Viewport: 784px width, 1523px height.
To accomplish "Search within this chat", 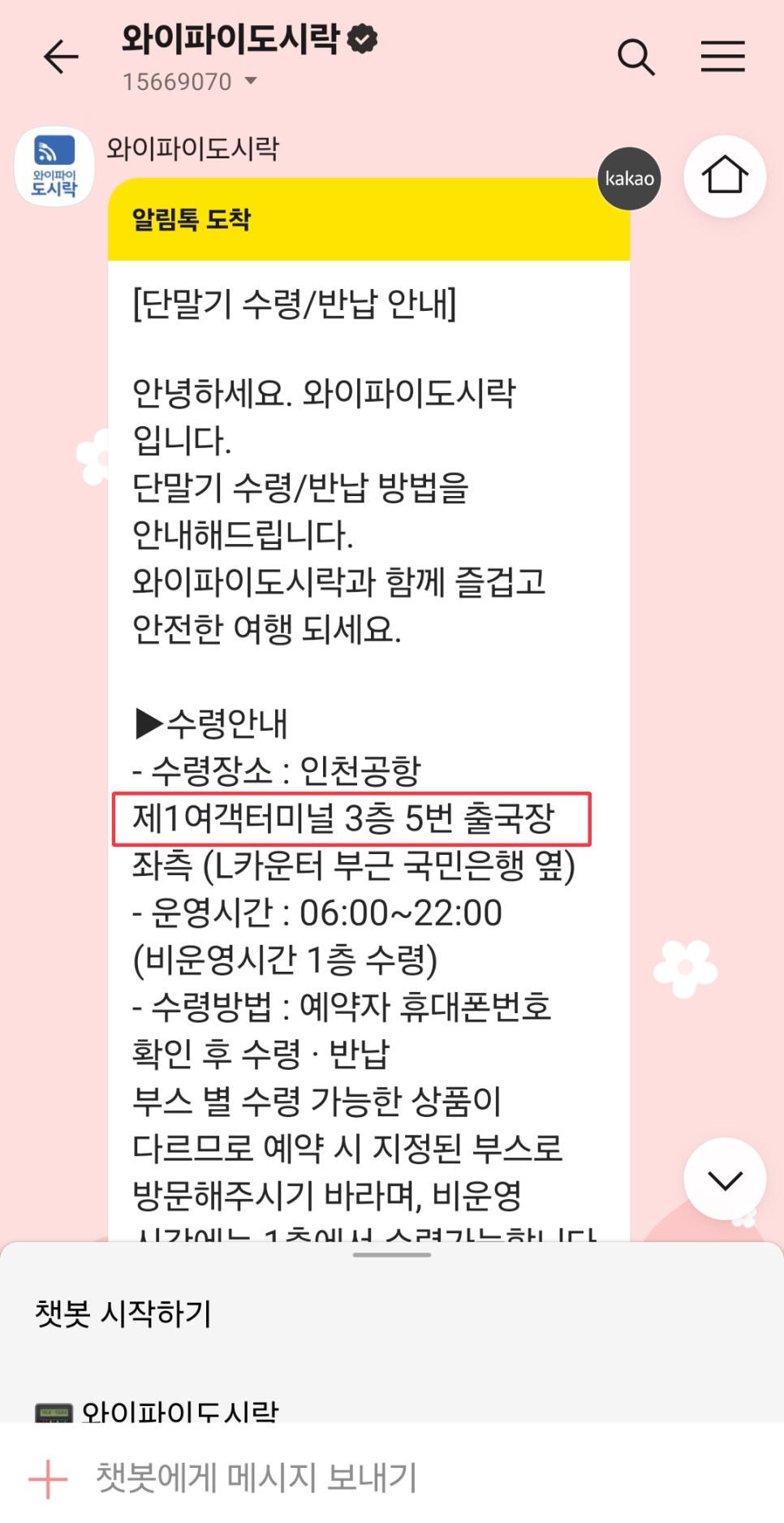I will pos(636,58).
